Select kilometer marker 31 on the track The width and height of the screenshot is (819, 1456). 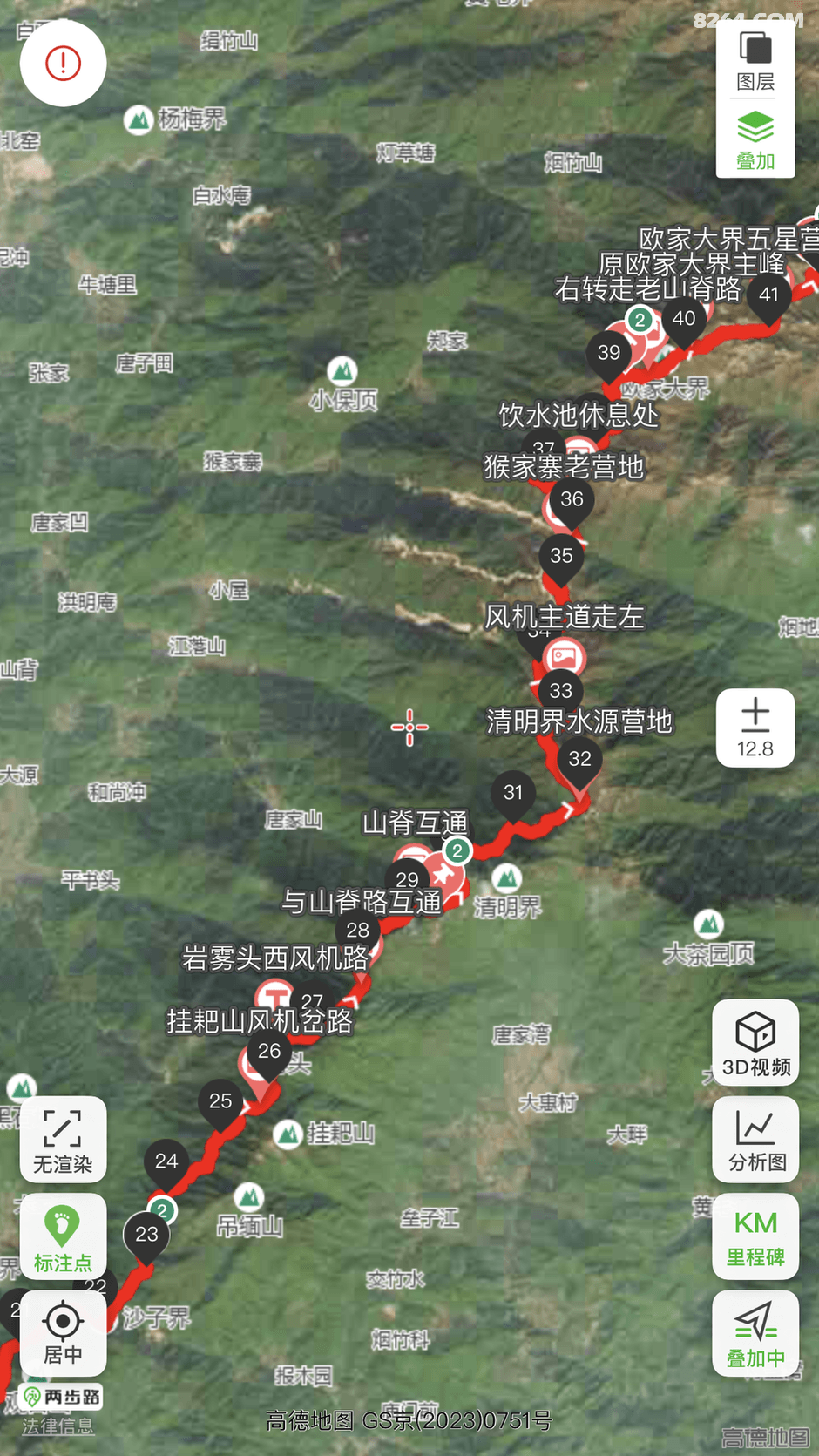coord(513,793)
